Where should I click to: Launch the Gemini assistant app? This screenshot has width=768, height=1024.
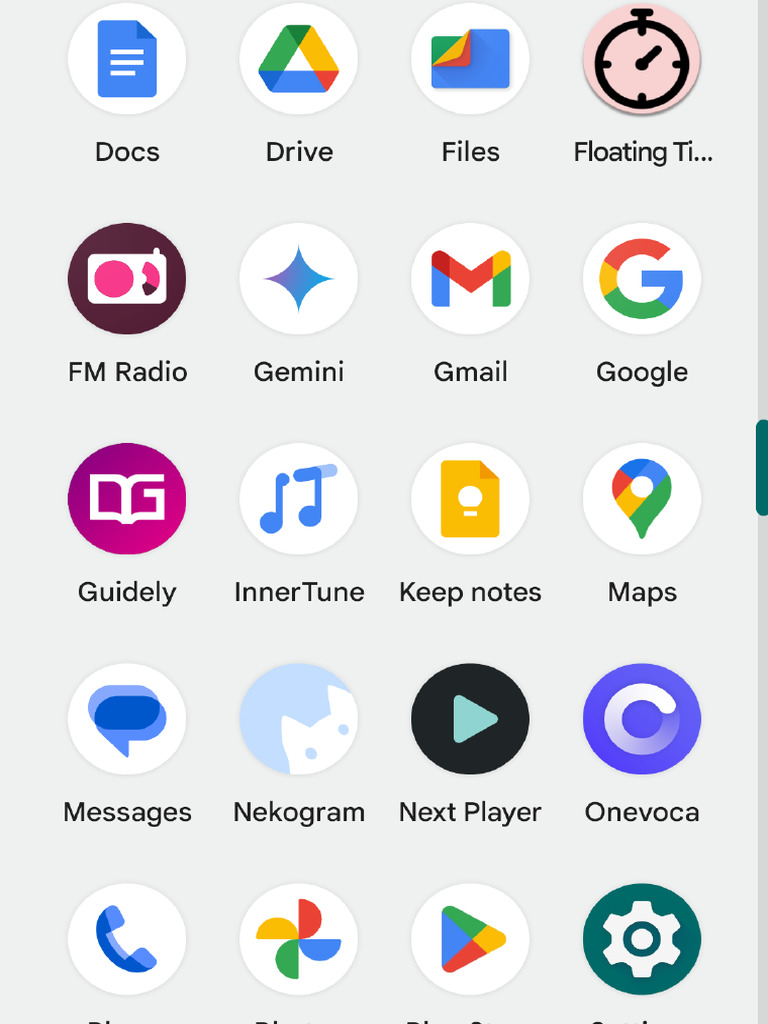(299, 279)
